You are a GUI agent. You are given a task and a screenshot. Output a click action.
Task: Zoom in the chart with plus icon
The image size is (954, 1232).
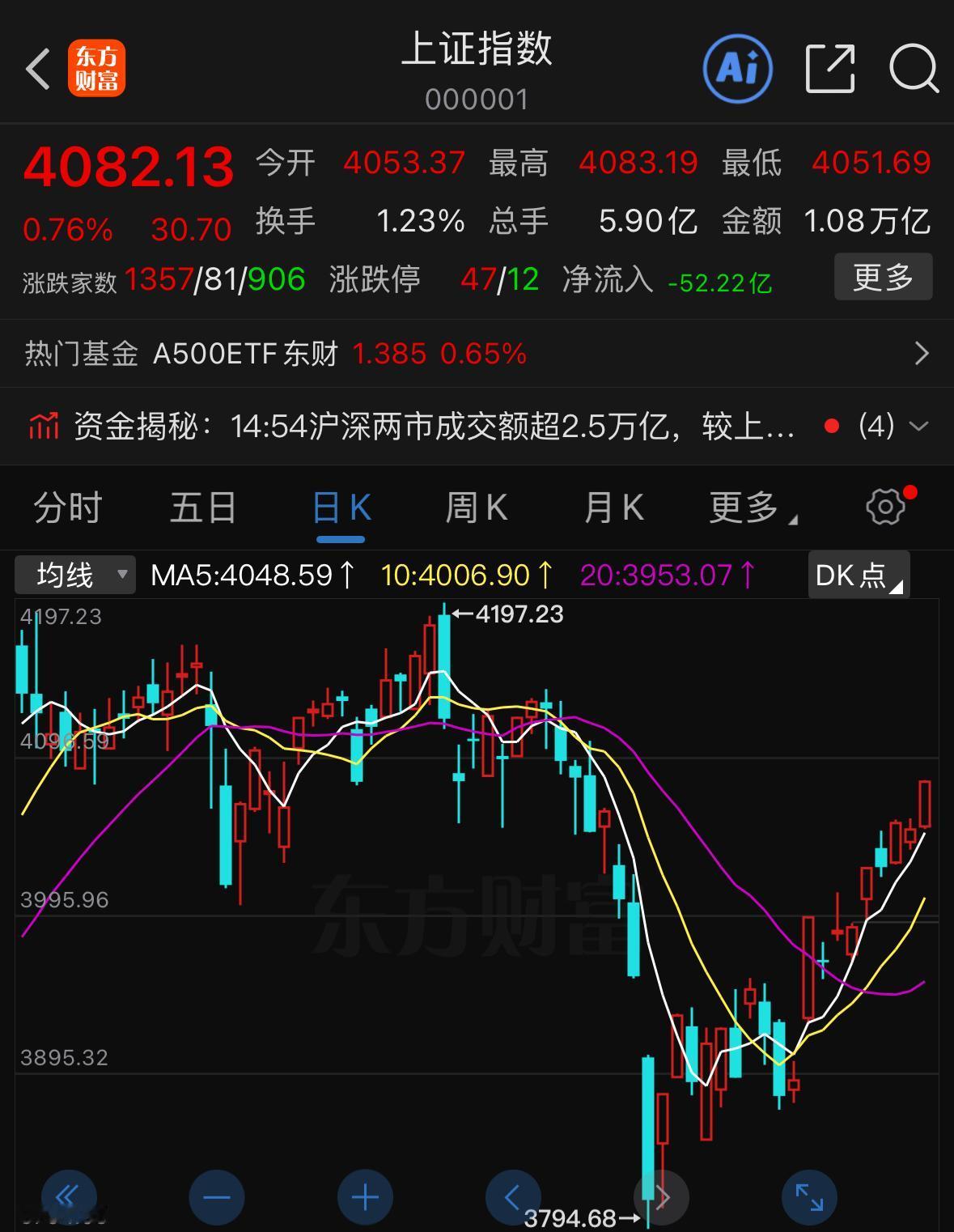pyautogui.click(x=364, y=1197)
